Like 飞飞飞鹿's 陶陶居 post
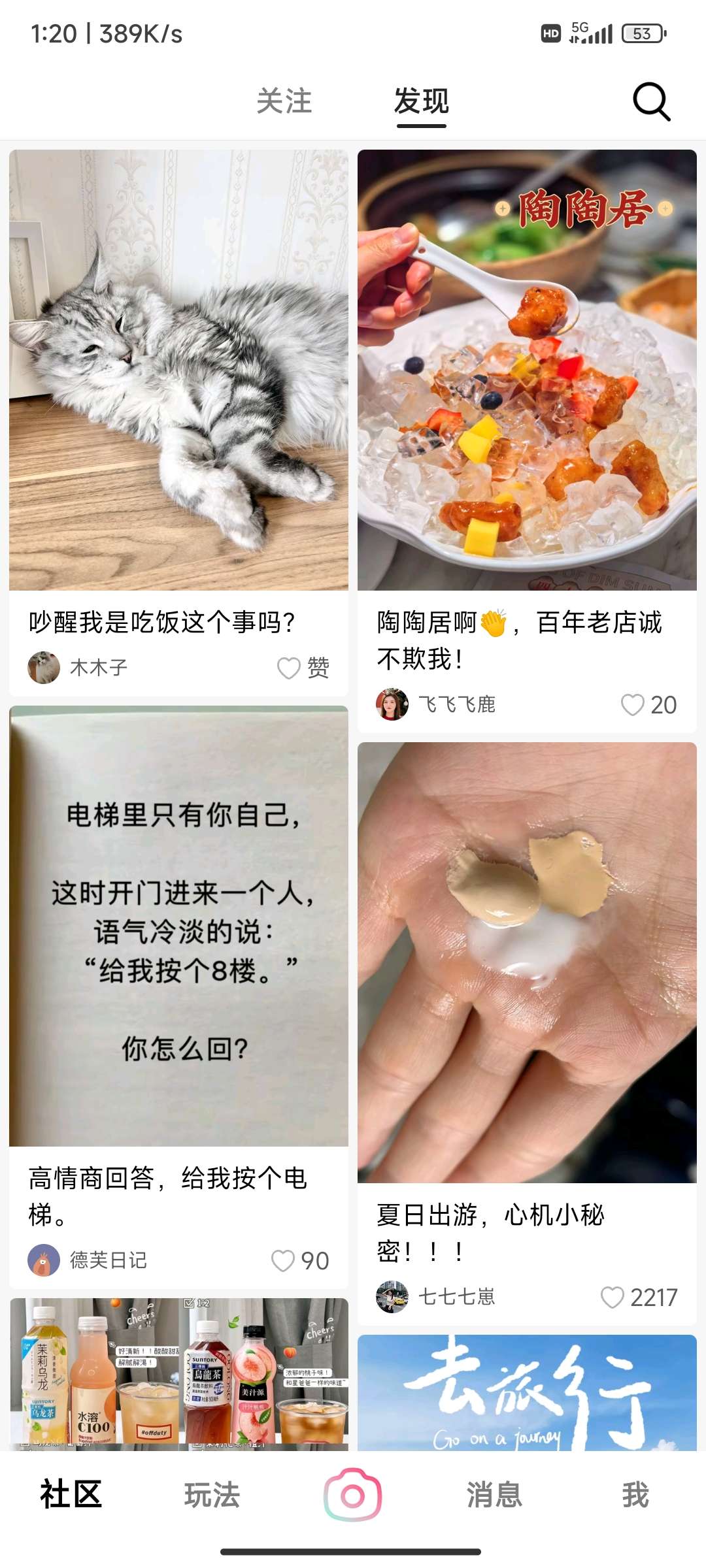 (633, 705)
